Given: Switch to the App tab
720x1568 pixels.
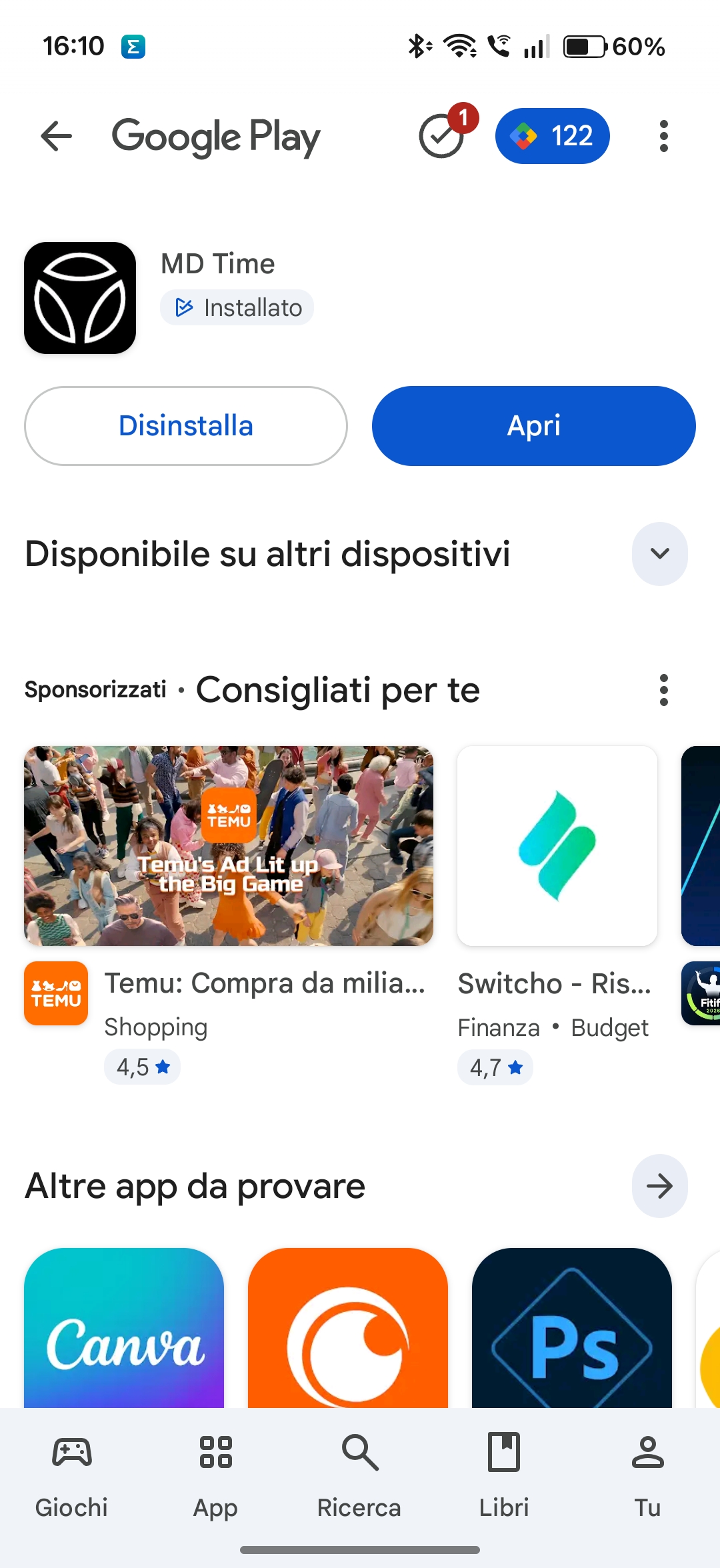Looking at the screenshot, I should (215, 1475).
